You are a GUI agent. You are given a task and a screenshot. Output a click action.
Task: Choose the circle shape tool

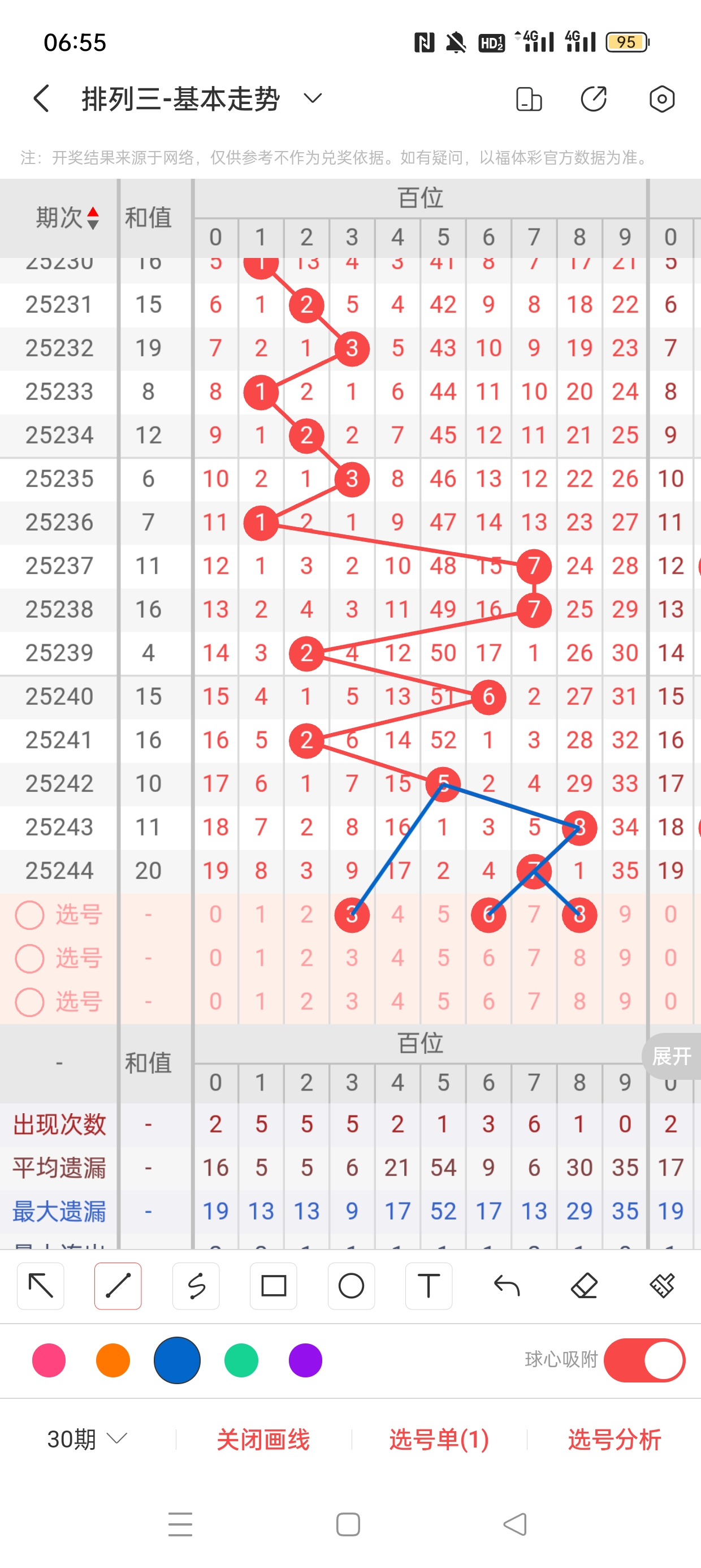351,1286
